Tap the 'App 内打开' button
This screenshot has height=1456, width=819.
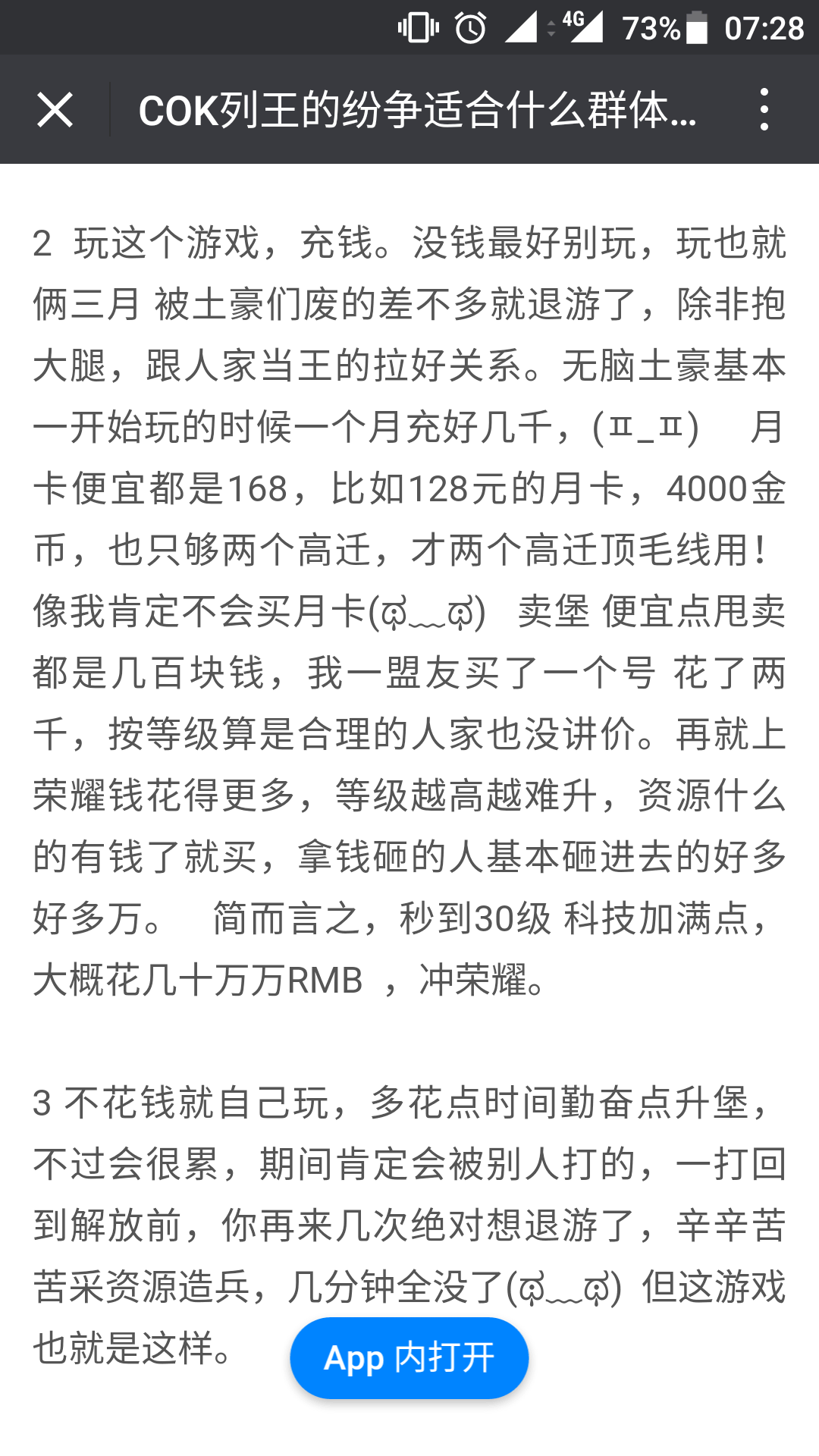click(x=409, y=1357)
